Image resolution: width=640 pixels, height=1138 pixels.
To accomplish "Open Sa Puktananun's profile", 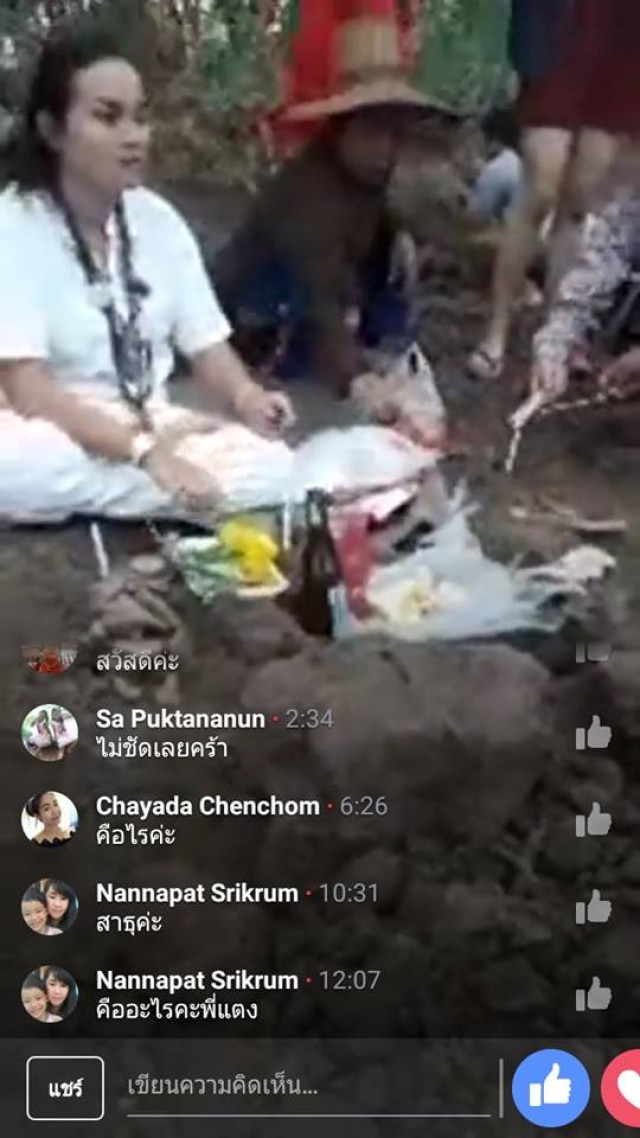I will point(50,733).
